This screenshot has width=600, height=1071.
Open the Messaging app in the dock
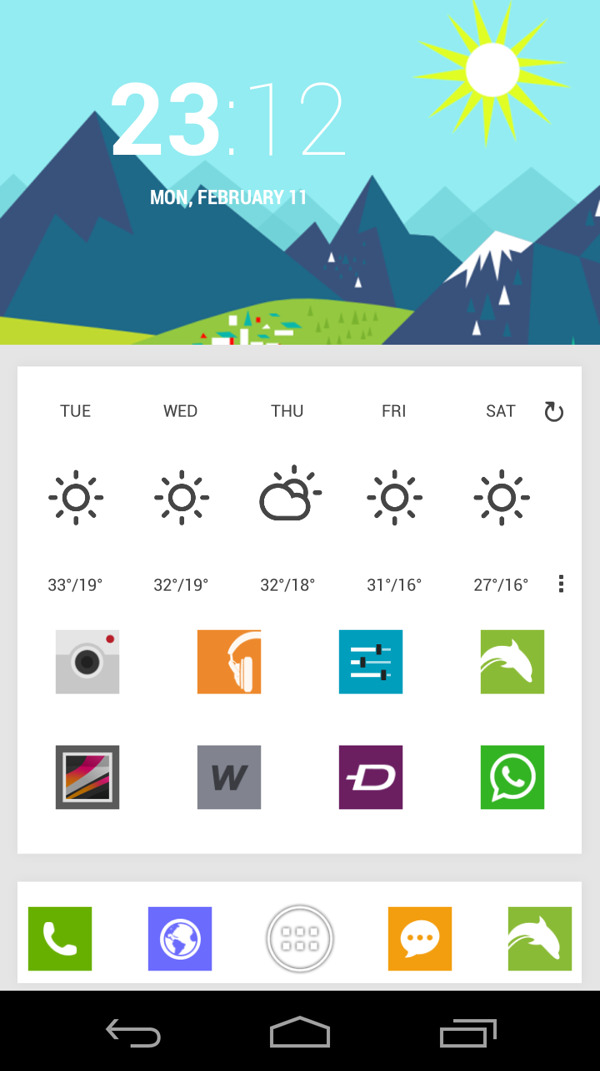(420, 939)
